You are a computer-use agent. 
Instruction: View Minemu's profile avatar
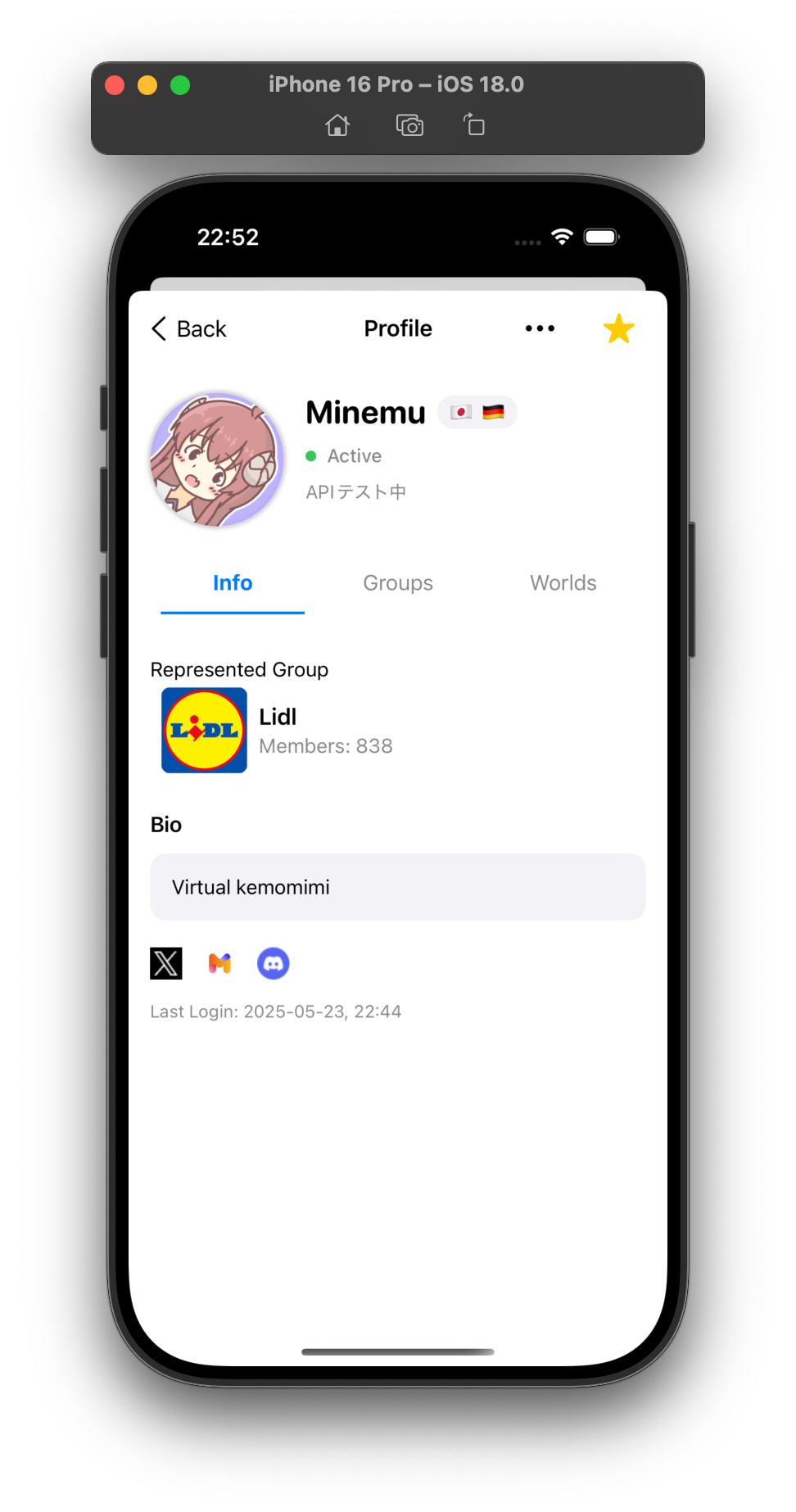pyautogui.click(x=216, y=459)
